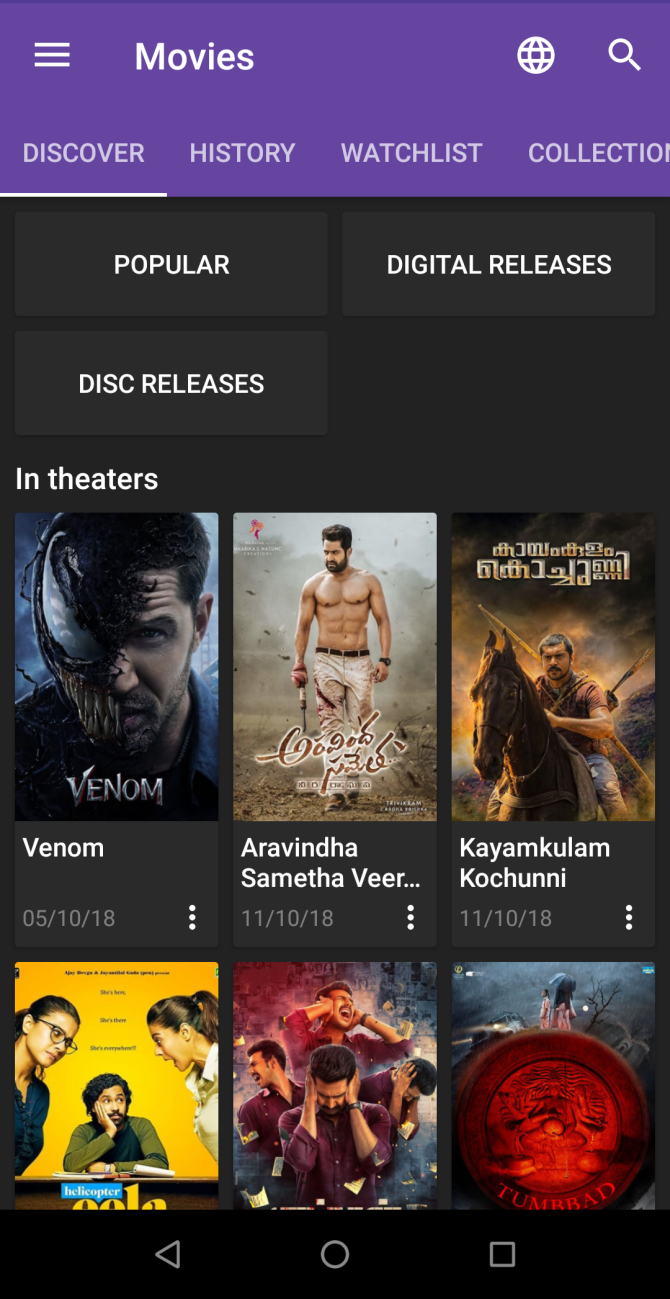Open overflow menu for Kayamkulam Kochunni
The width and height of the screenshot is (670, 1299).
[x=628, y=918]
